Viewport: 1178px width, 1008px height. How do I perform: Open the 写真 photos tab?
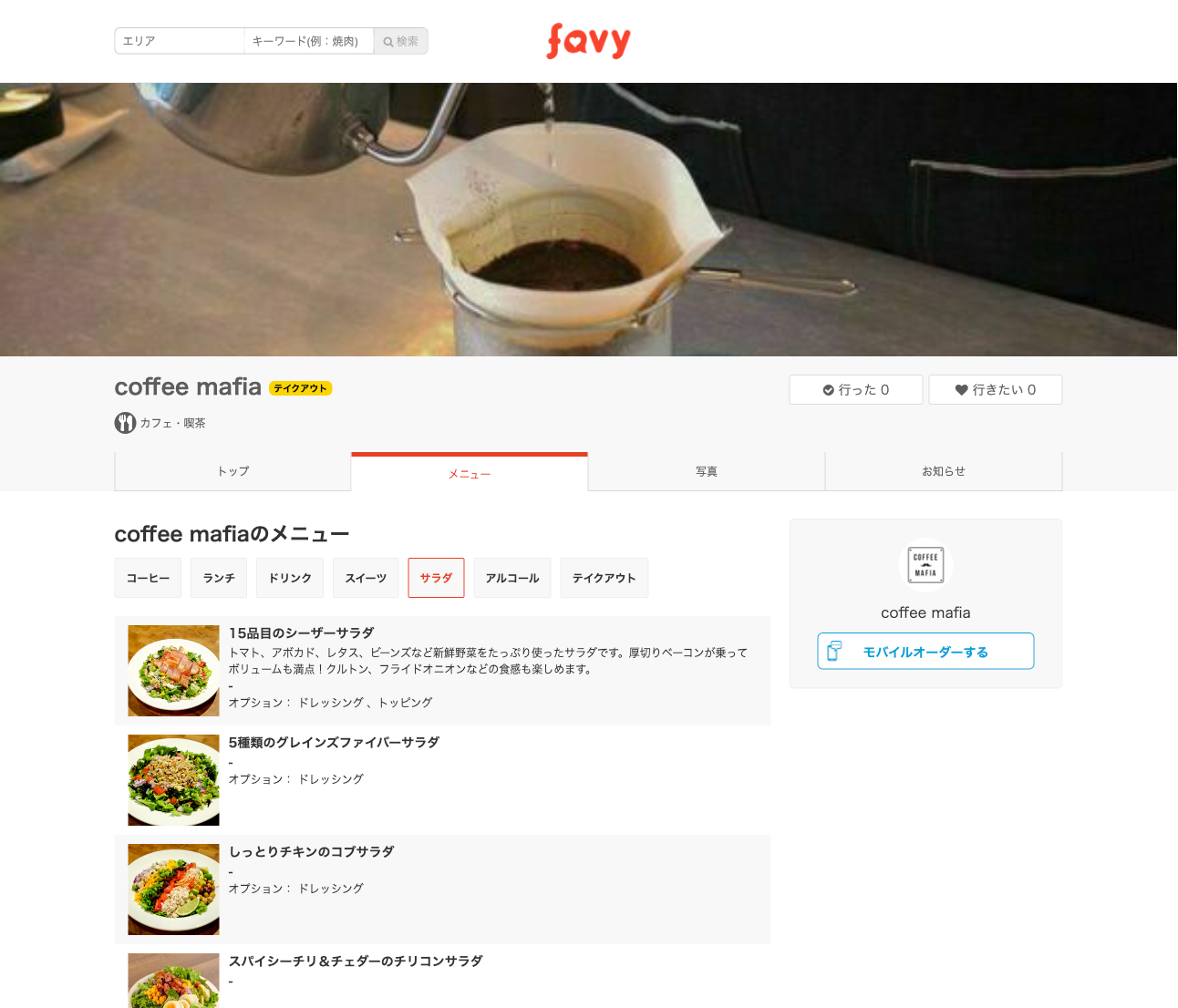coord(707,471)
